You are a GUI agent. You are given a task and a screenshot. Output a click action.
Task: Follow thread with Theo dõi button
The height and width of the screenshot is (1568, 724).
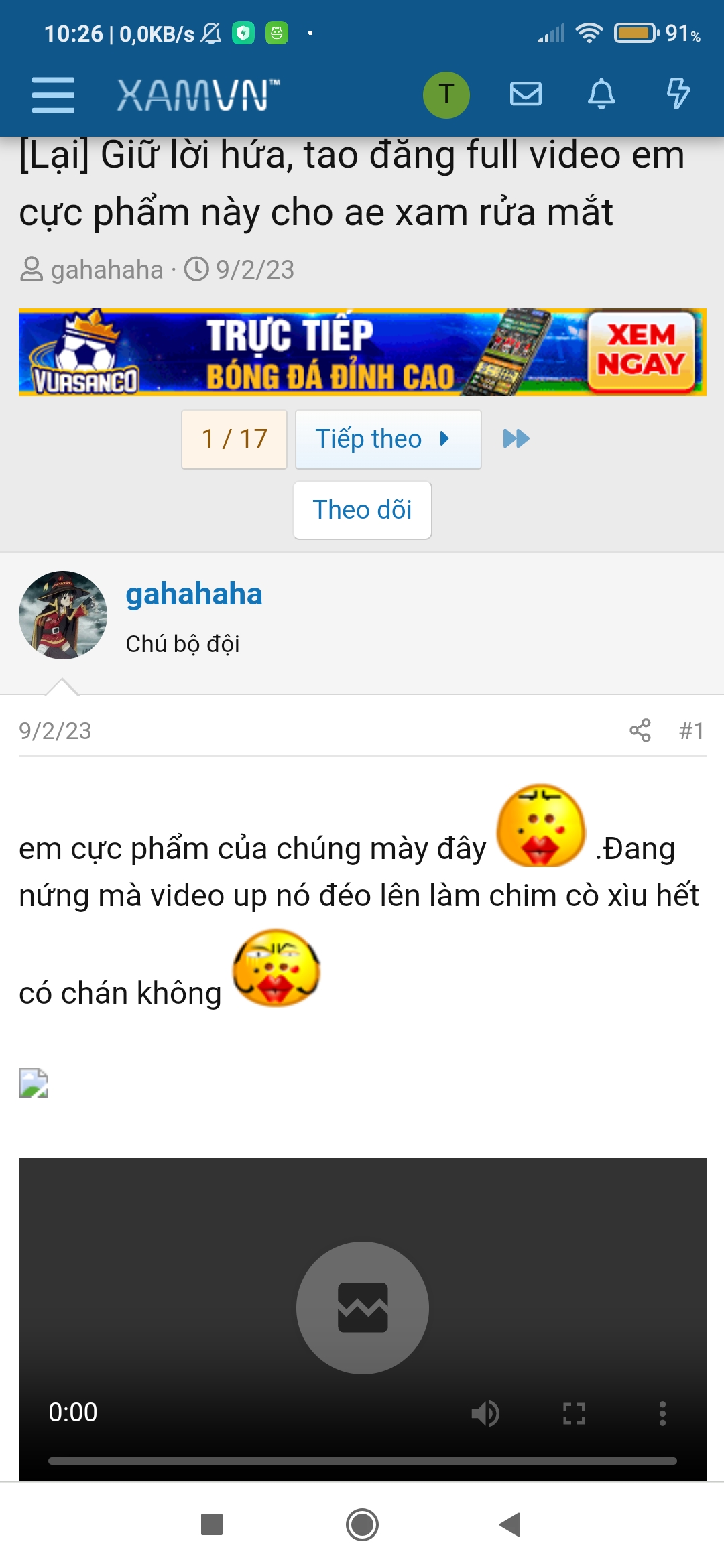pos(362,510)
